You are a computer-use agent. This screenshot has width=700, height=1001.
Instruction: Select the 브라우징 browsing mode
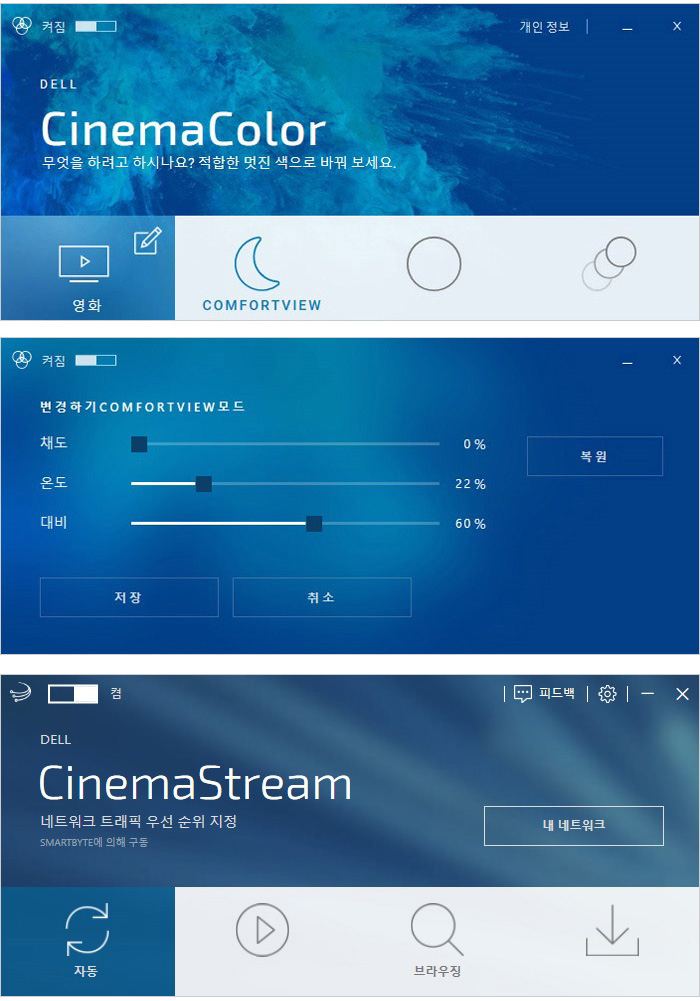[437, 940]
